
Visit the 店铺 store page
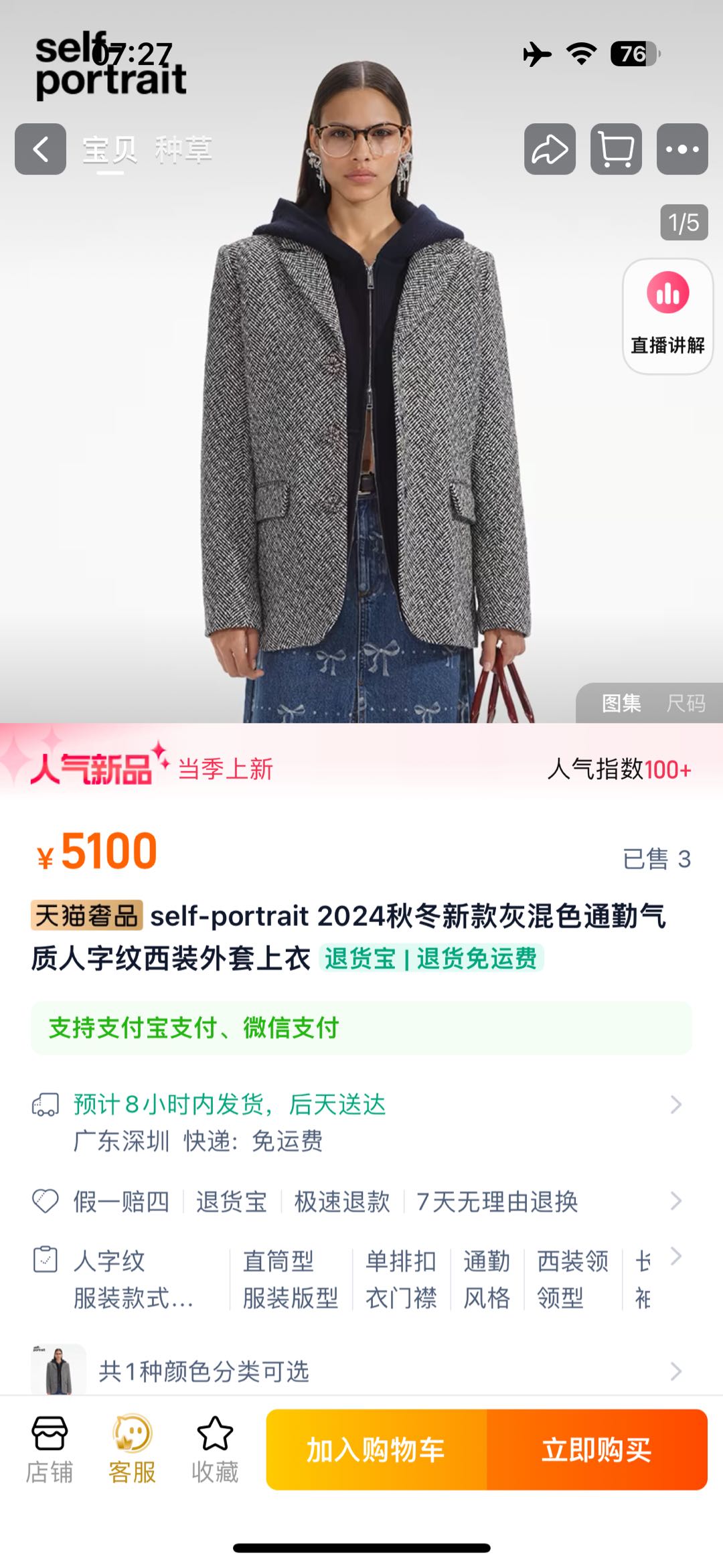coord(50,1449)
